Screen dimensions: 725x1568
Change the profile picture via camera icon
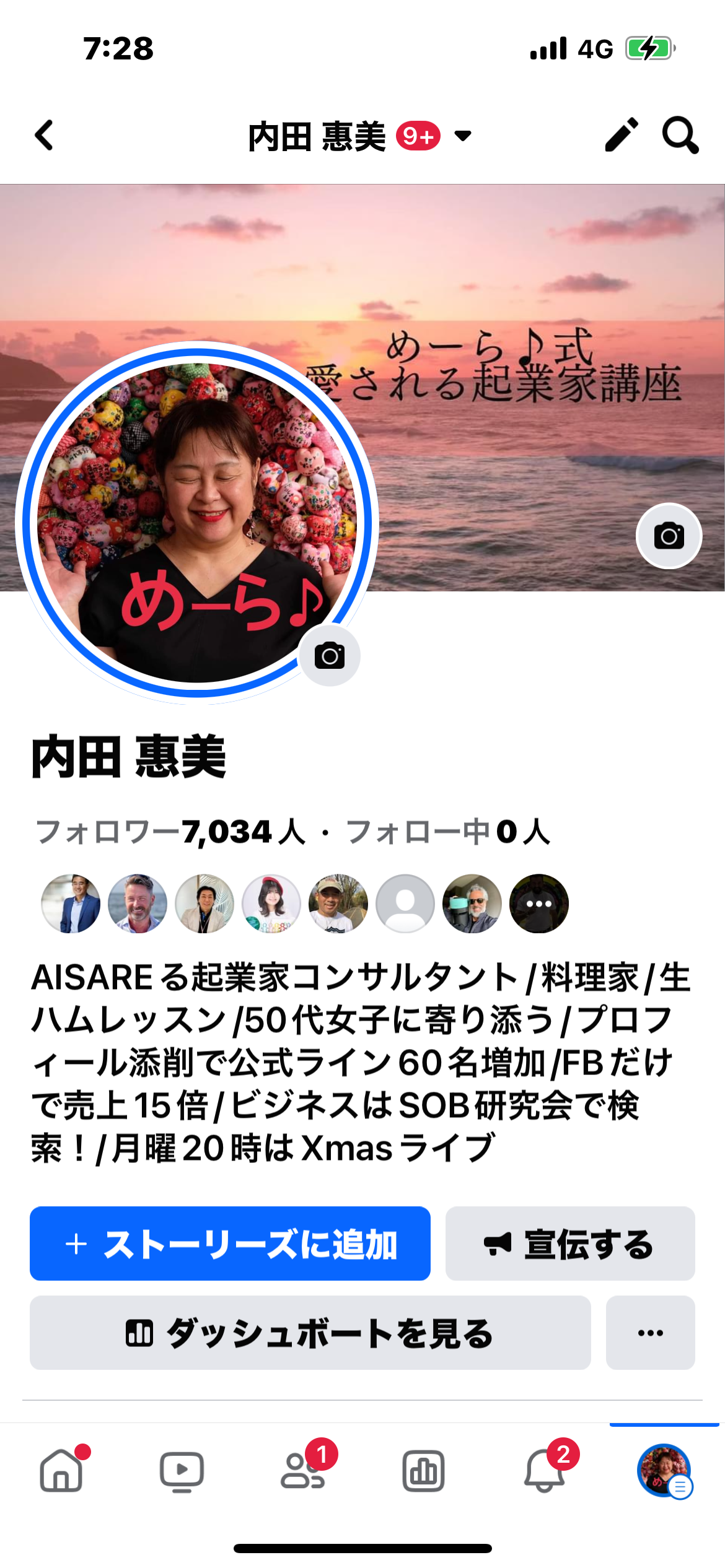(329, 656)
